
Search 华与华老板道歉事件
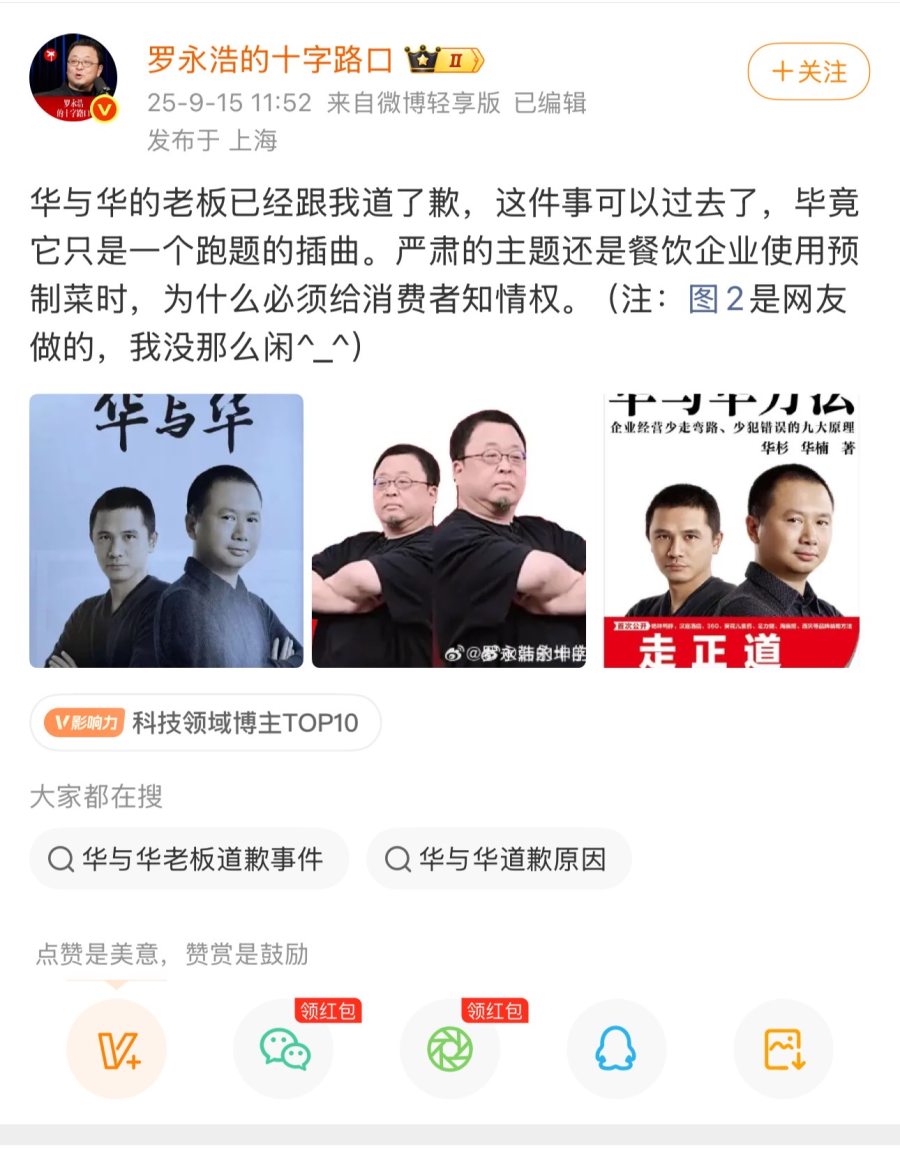189,859
